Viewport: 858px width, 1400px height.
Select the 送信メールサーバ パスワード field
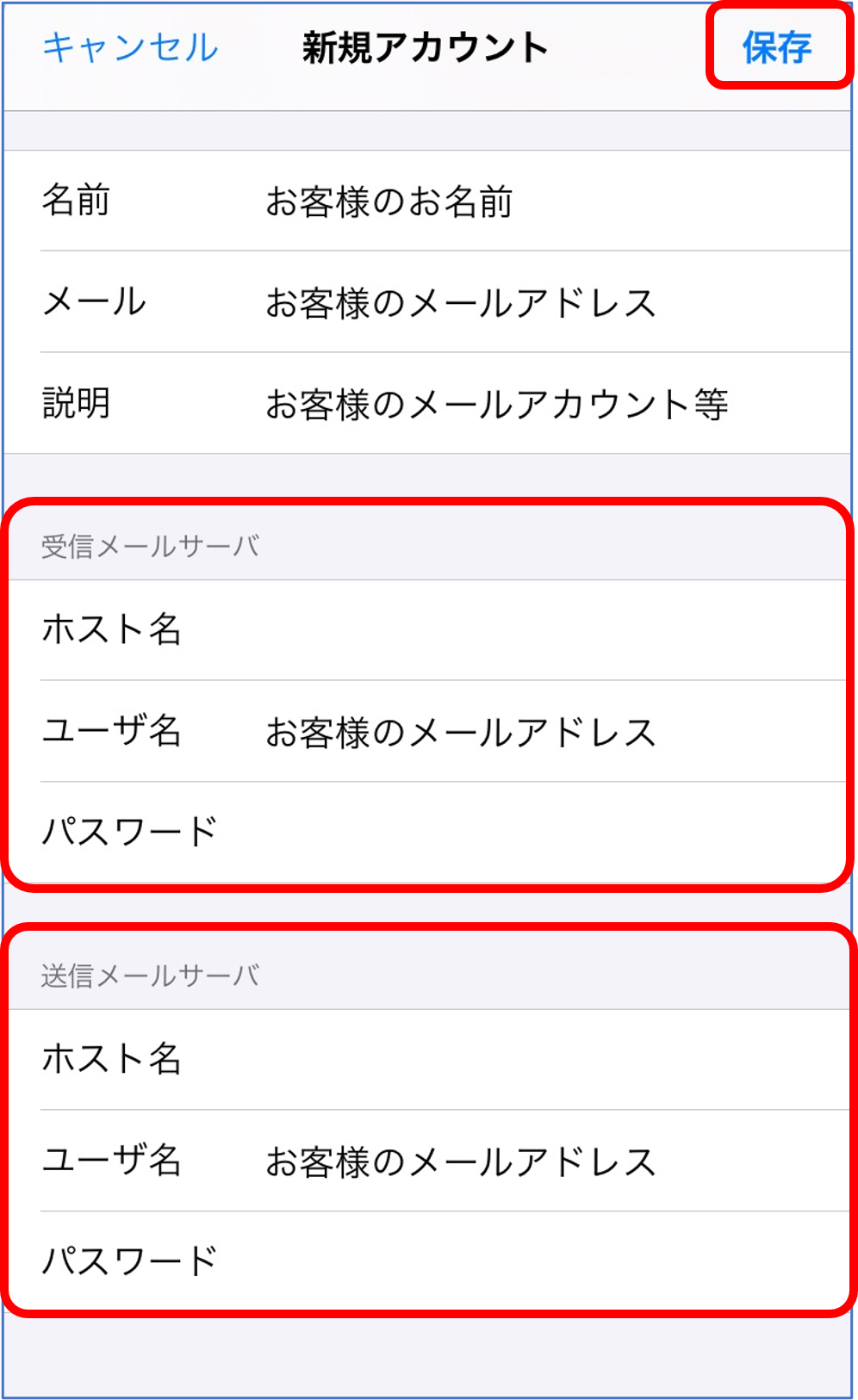coord(428,1261)
